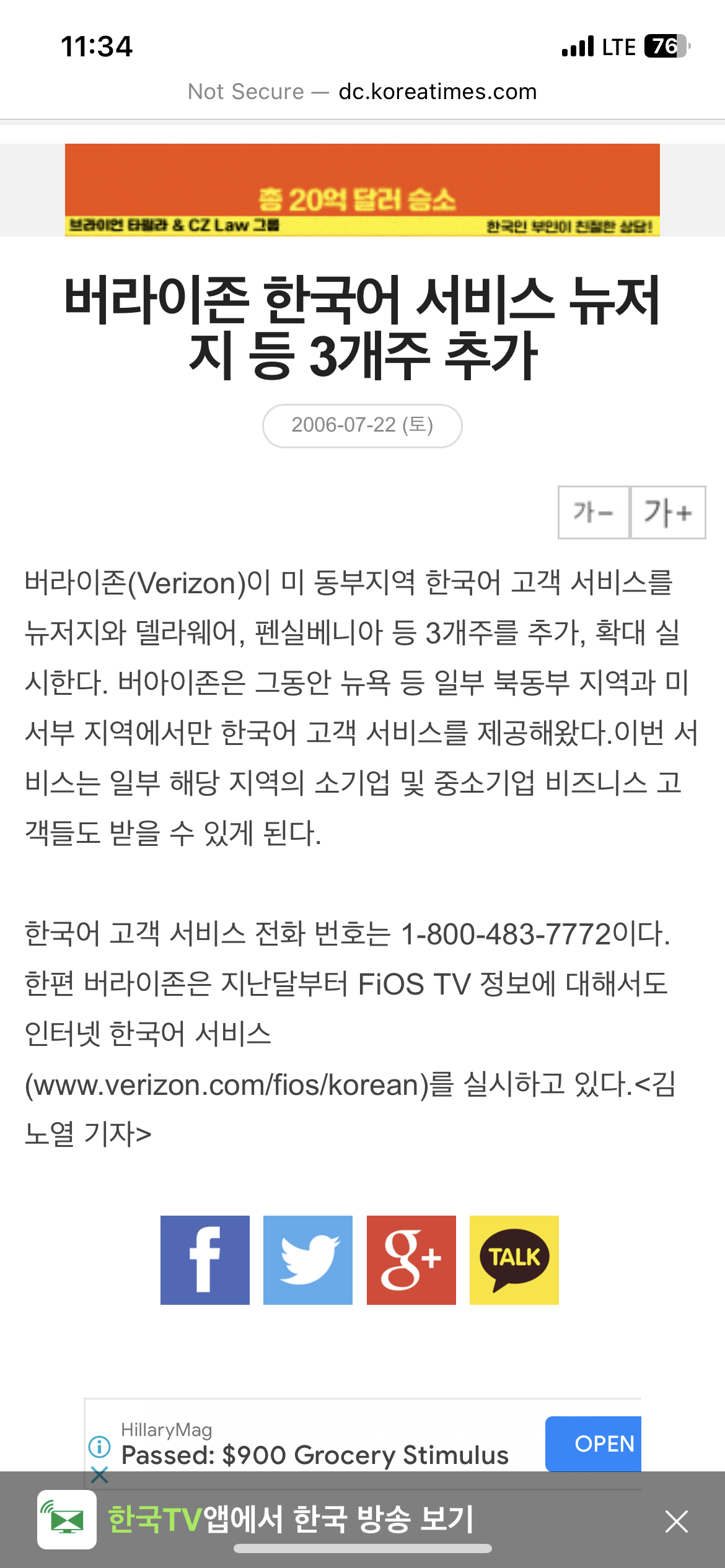Share the article on Twitter
The image size is (725, 1568).
coord(308,1260)
